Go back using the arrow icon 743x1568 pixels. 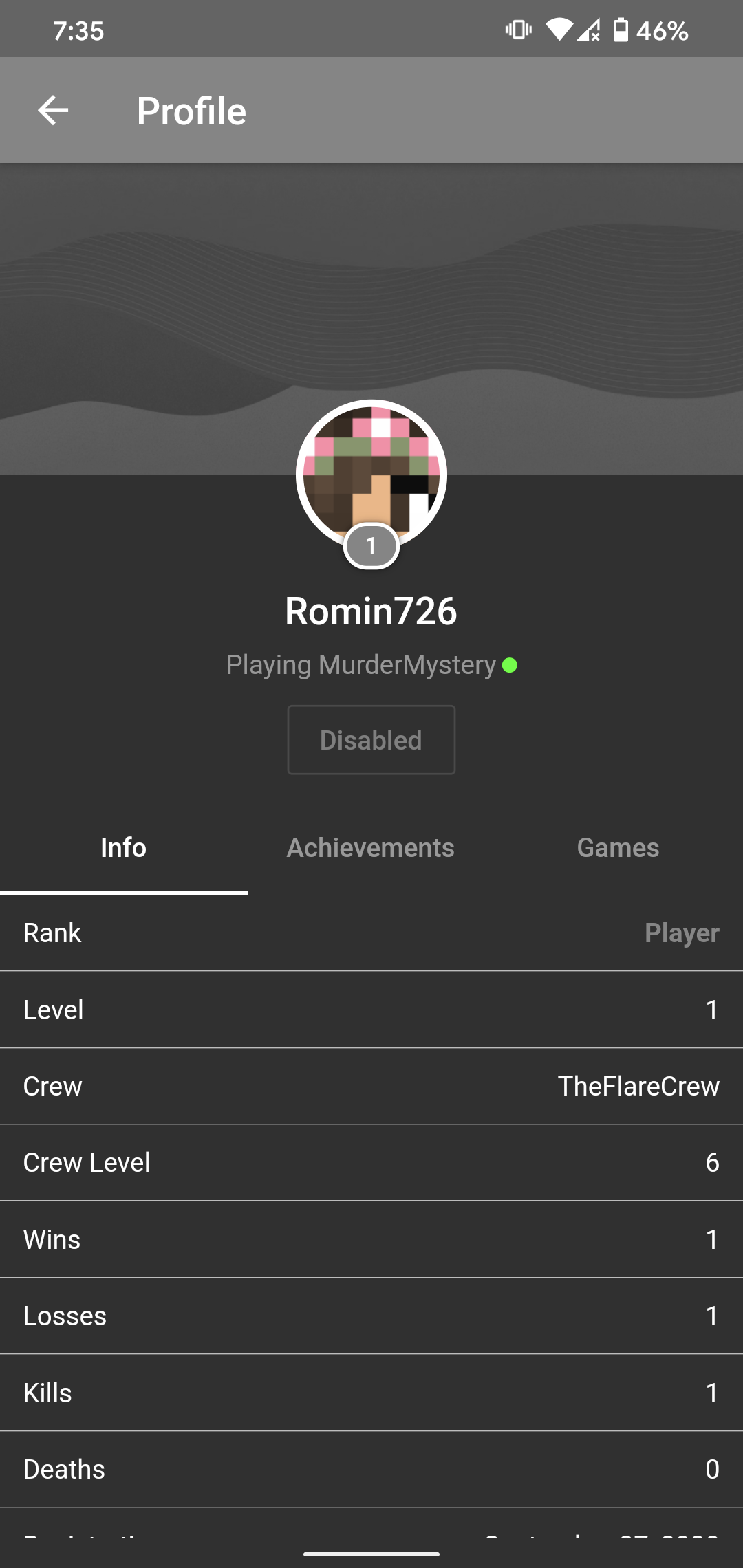click(53, 111)
